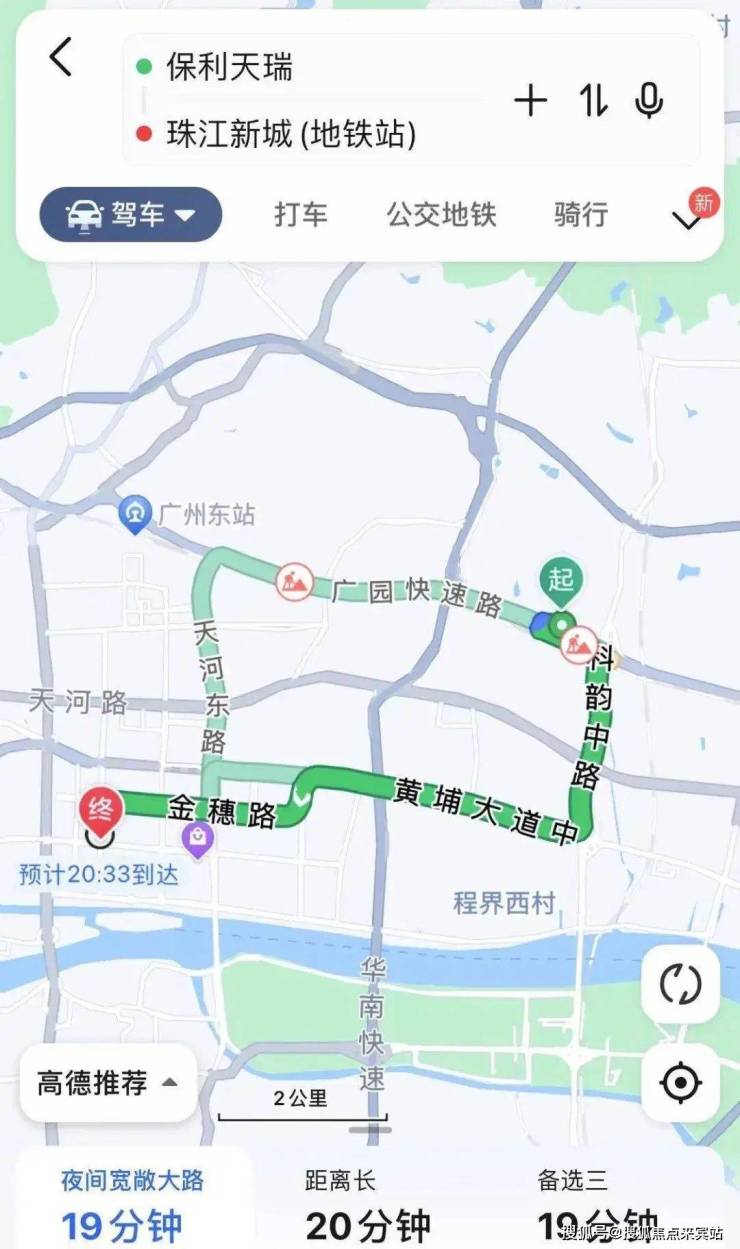Center the map on my location
This screenshot has width=740, height=1249.
680,1083
